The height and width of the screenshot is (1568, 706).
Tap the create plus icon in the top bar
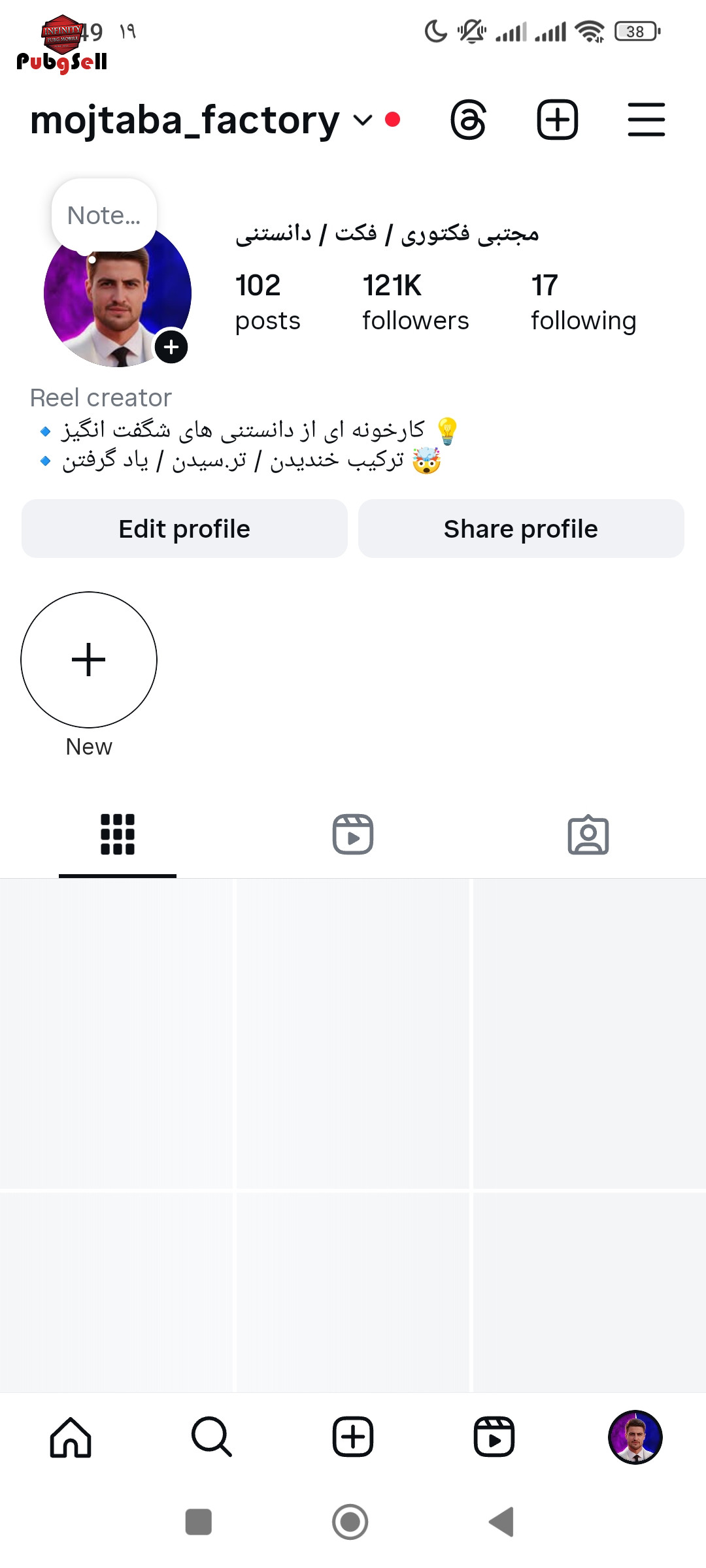(x=557, y=120)
